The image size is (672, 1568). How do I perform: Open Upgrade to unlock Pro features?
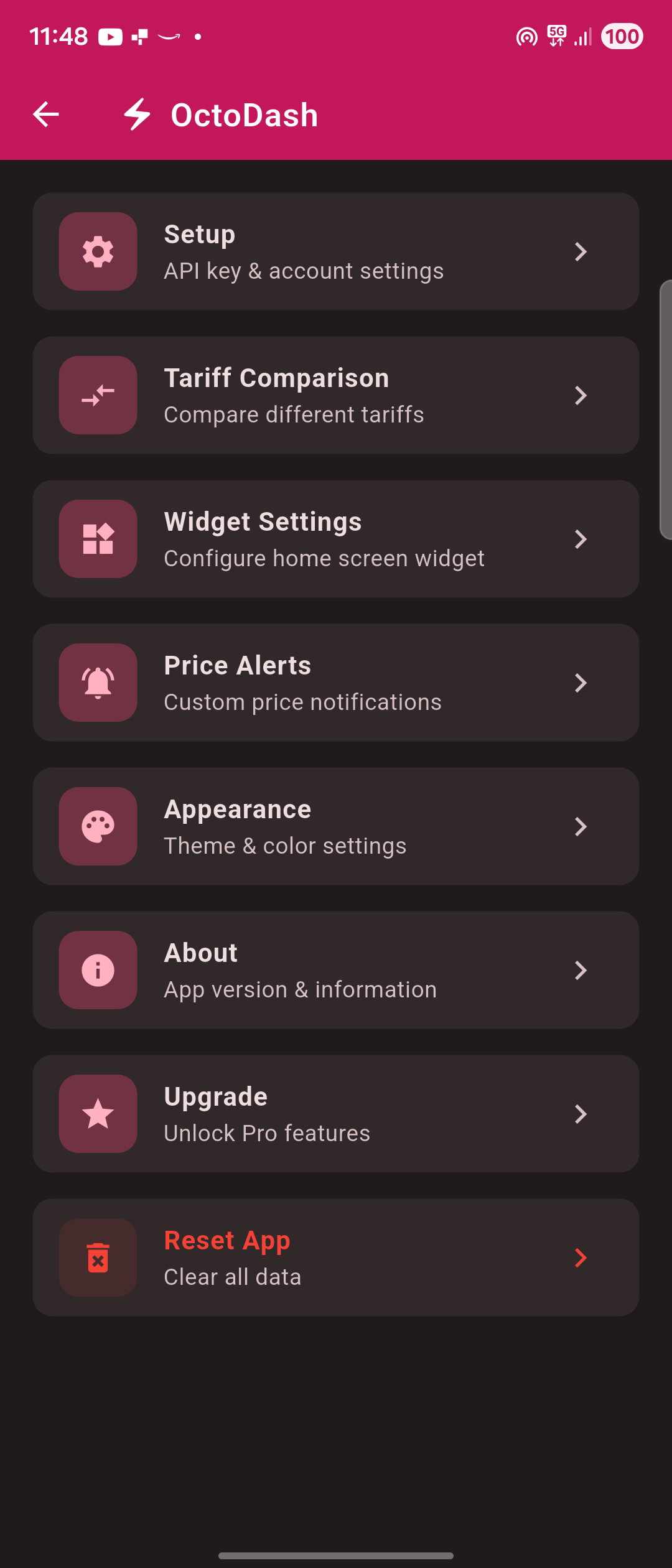[x=335, y=1114]
